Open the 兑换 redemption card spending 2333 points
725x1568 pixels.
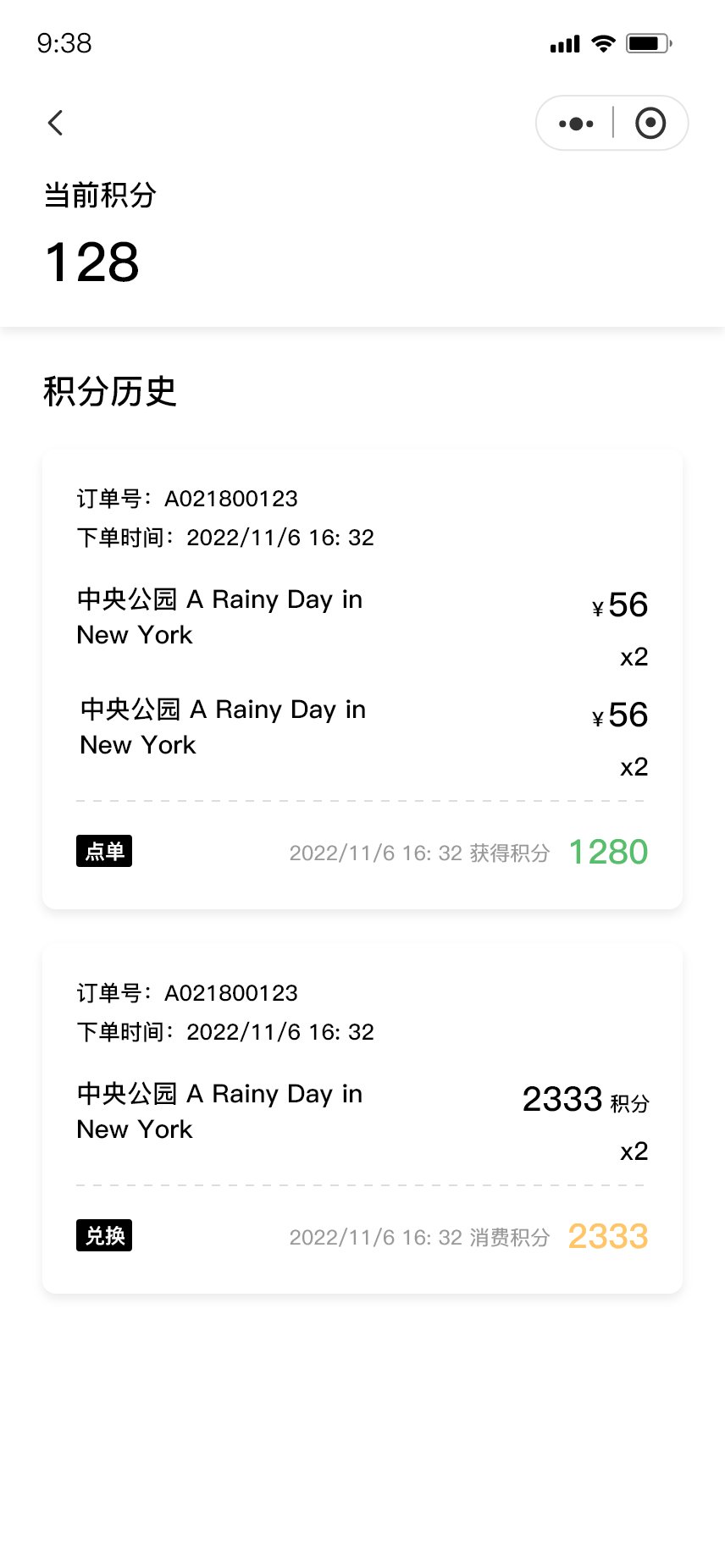pos(362,1118)
